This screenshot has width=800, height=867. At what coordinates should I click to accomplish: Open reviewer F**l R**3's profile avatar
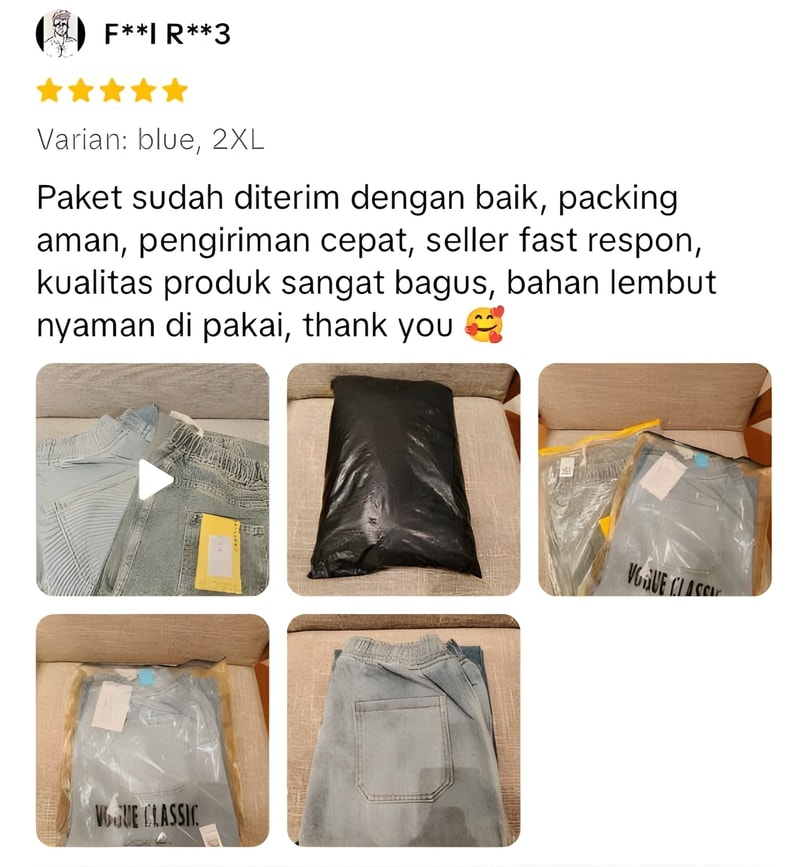click(x=59, y=35)
